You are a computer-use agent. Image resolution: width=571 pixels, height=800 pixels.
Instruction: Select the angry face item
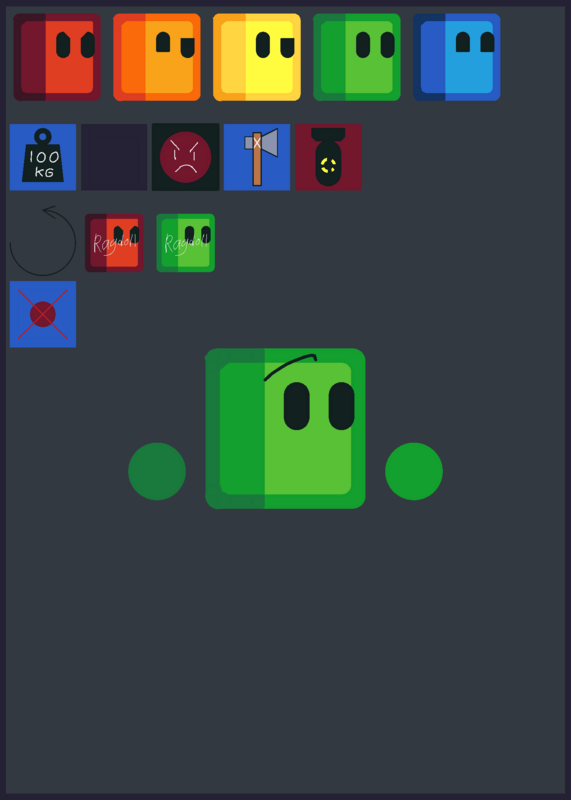[186, 157]
